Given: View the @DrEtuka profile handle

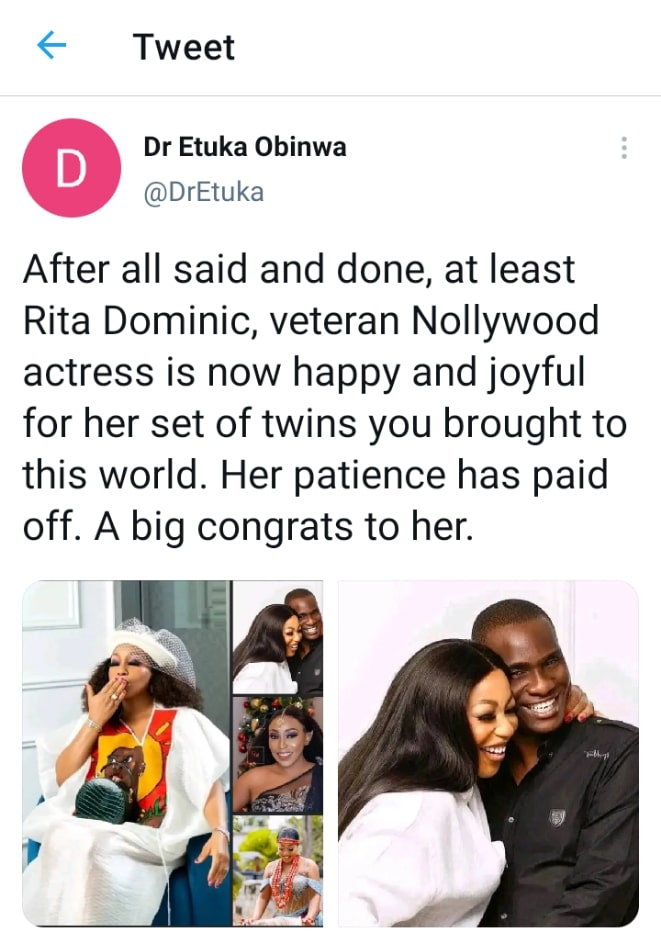Looking at the screenshot, I should (204, 192).
